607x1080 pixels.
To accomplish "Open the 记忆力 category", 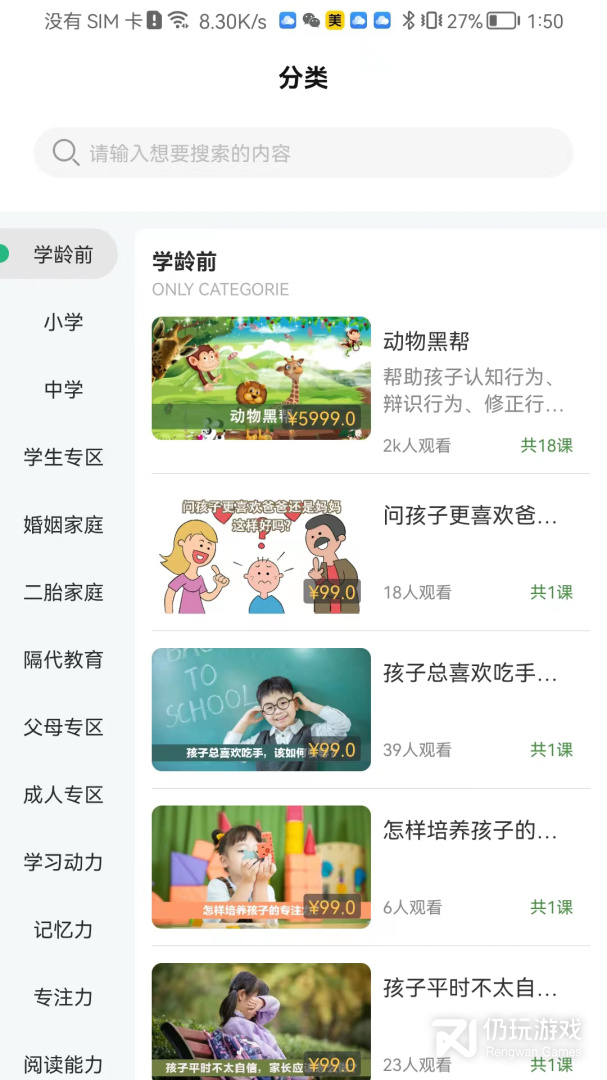I will (63, 930).
